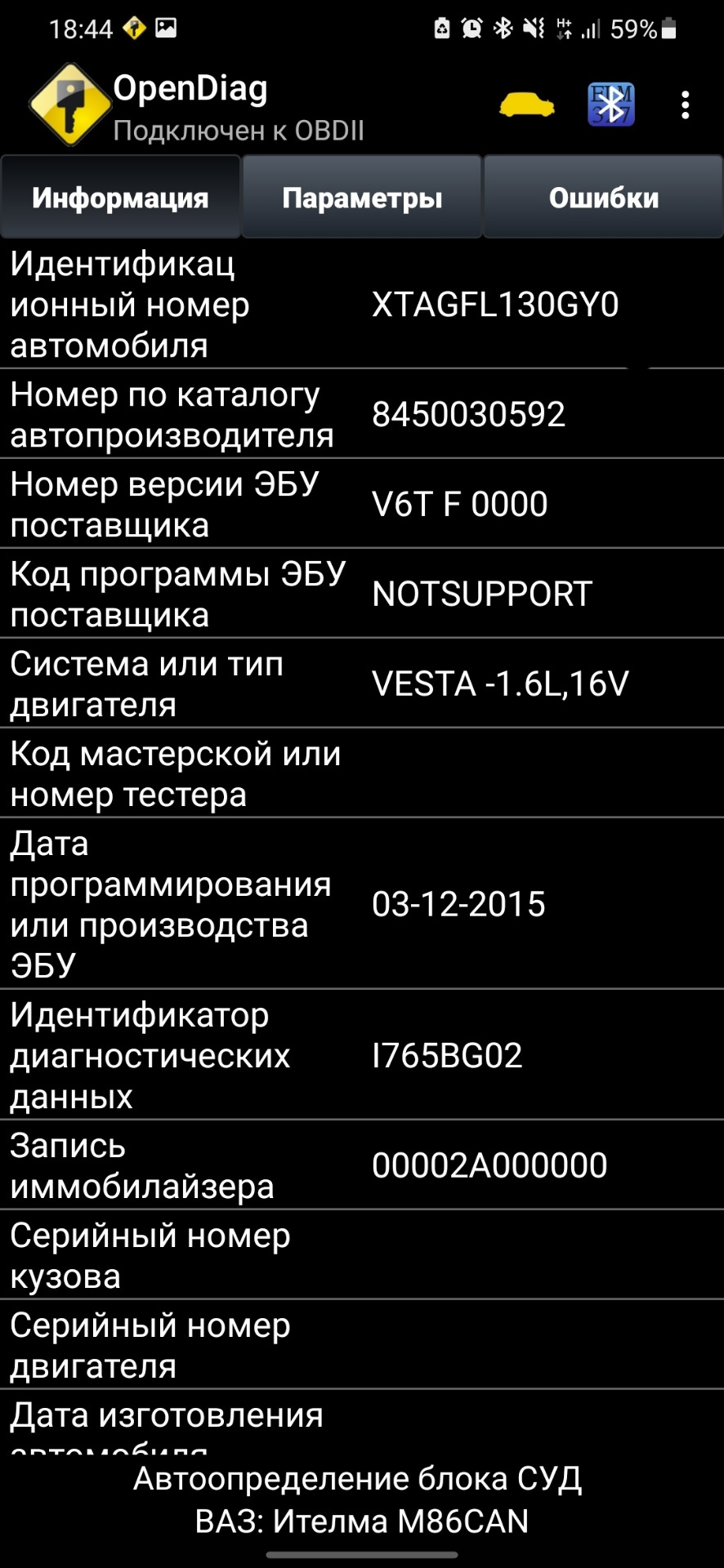This screenshot has width=724, height=1568.
Task: Open the overflow menu
Action: (x=685, y=105)
